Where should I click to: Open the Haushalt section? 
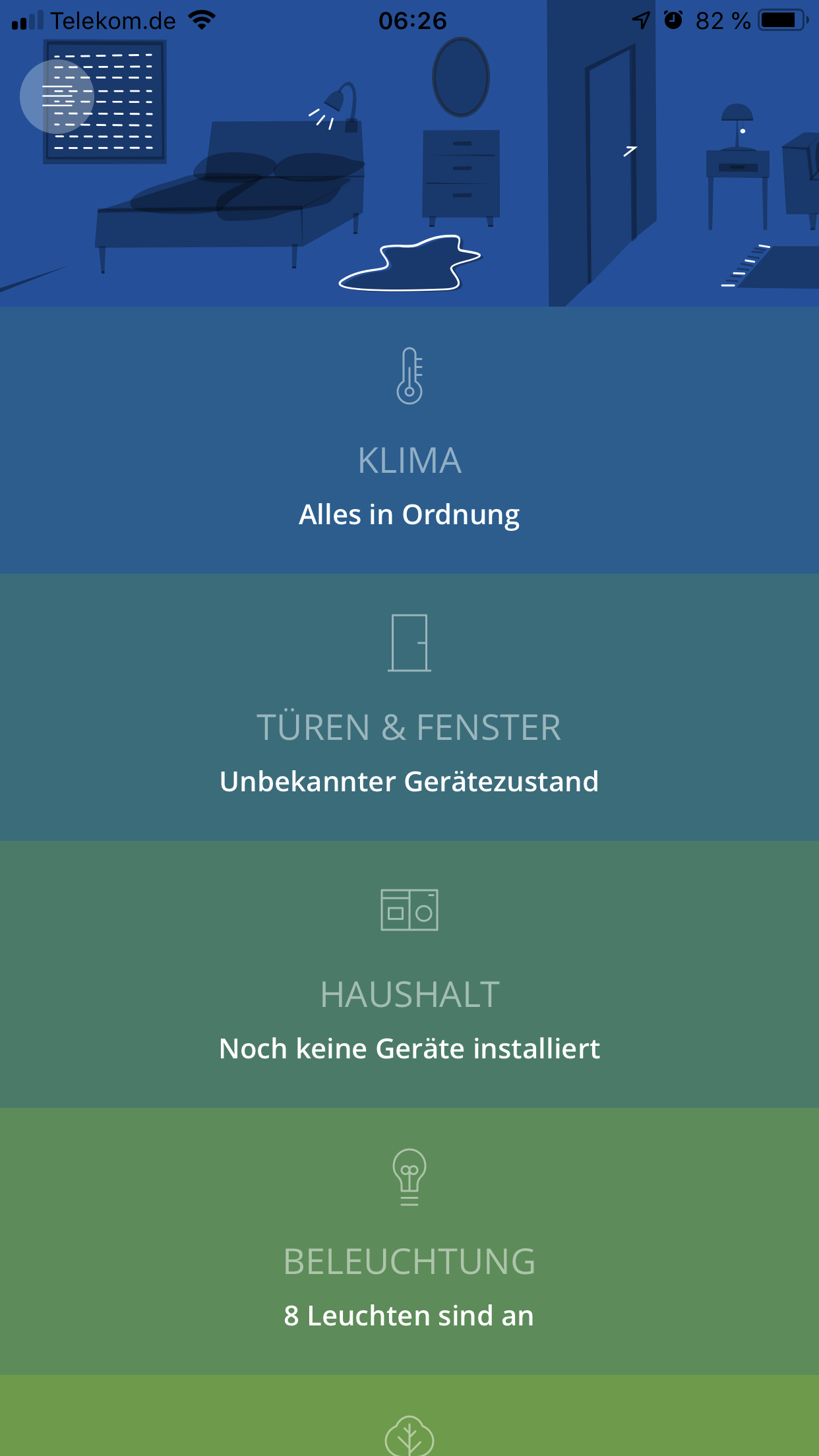pyautogui.click(x=409, y=975)
